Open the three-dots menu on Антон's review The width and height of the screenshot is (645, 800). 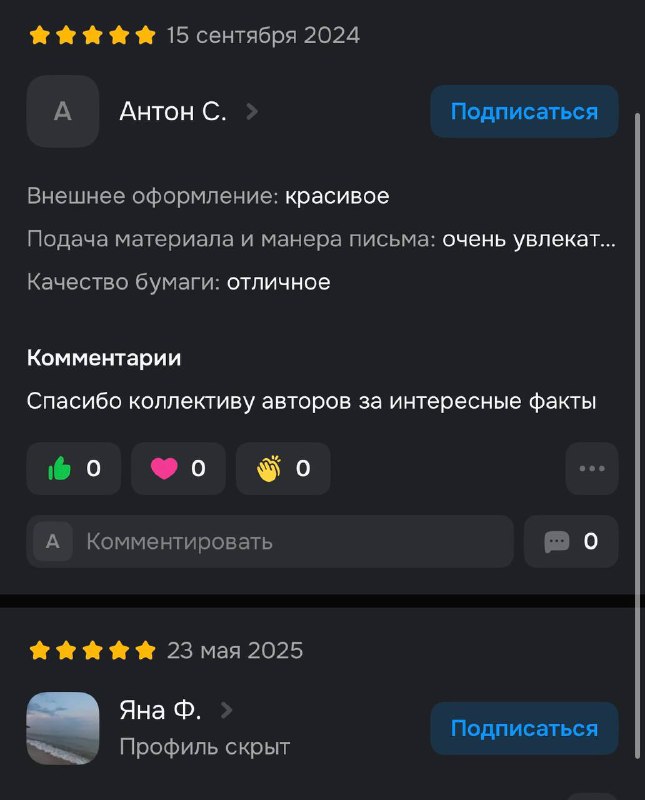pyautogui.click(x=592, y=469)
